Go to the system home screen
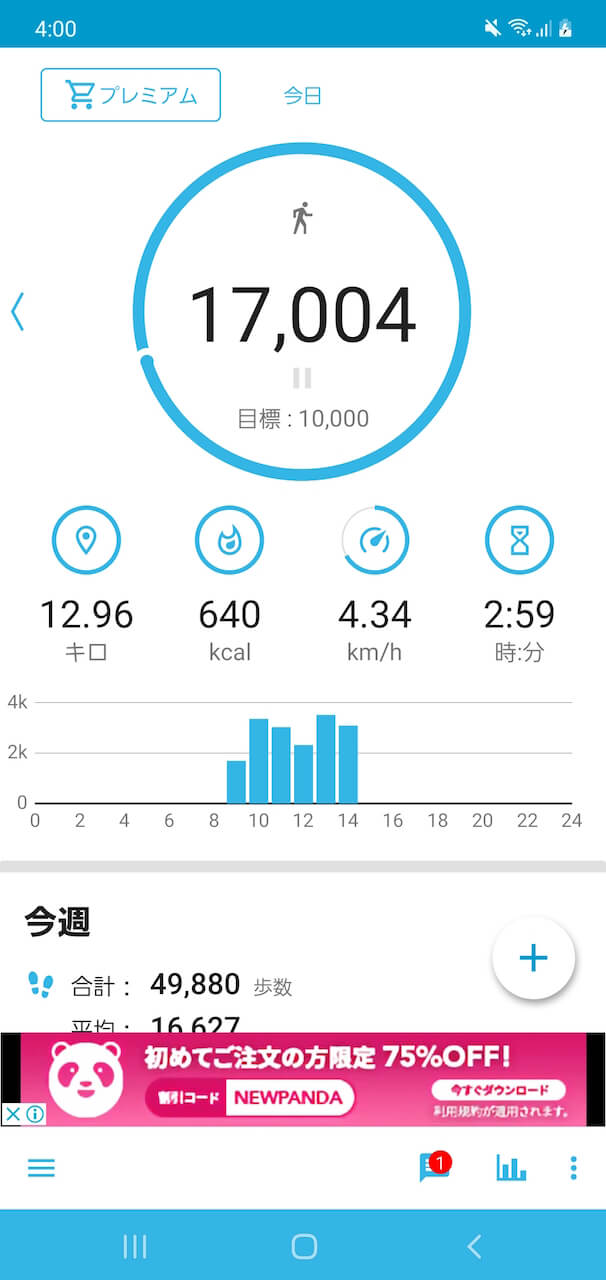 pyautogui.click(x=304, y=1246)
